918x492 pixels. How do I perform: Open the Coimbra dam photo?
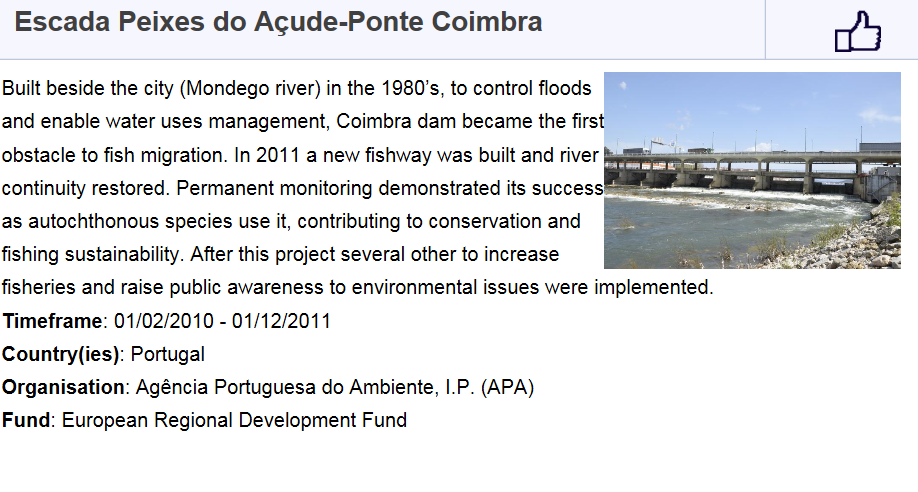pyautogui.click(x=752, y=170)
